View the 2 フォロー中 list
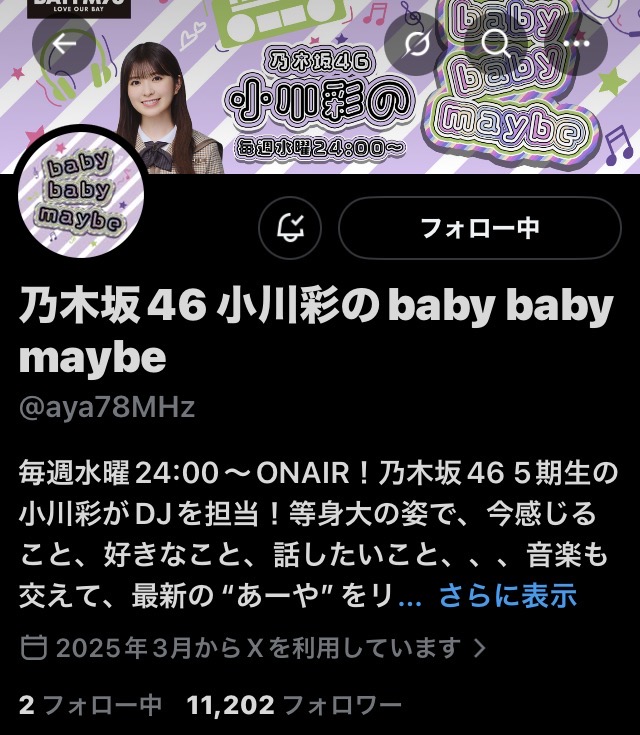The image size is (640, 735). coord(90,706)
